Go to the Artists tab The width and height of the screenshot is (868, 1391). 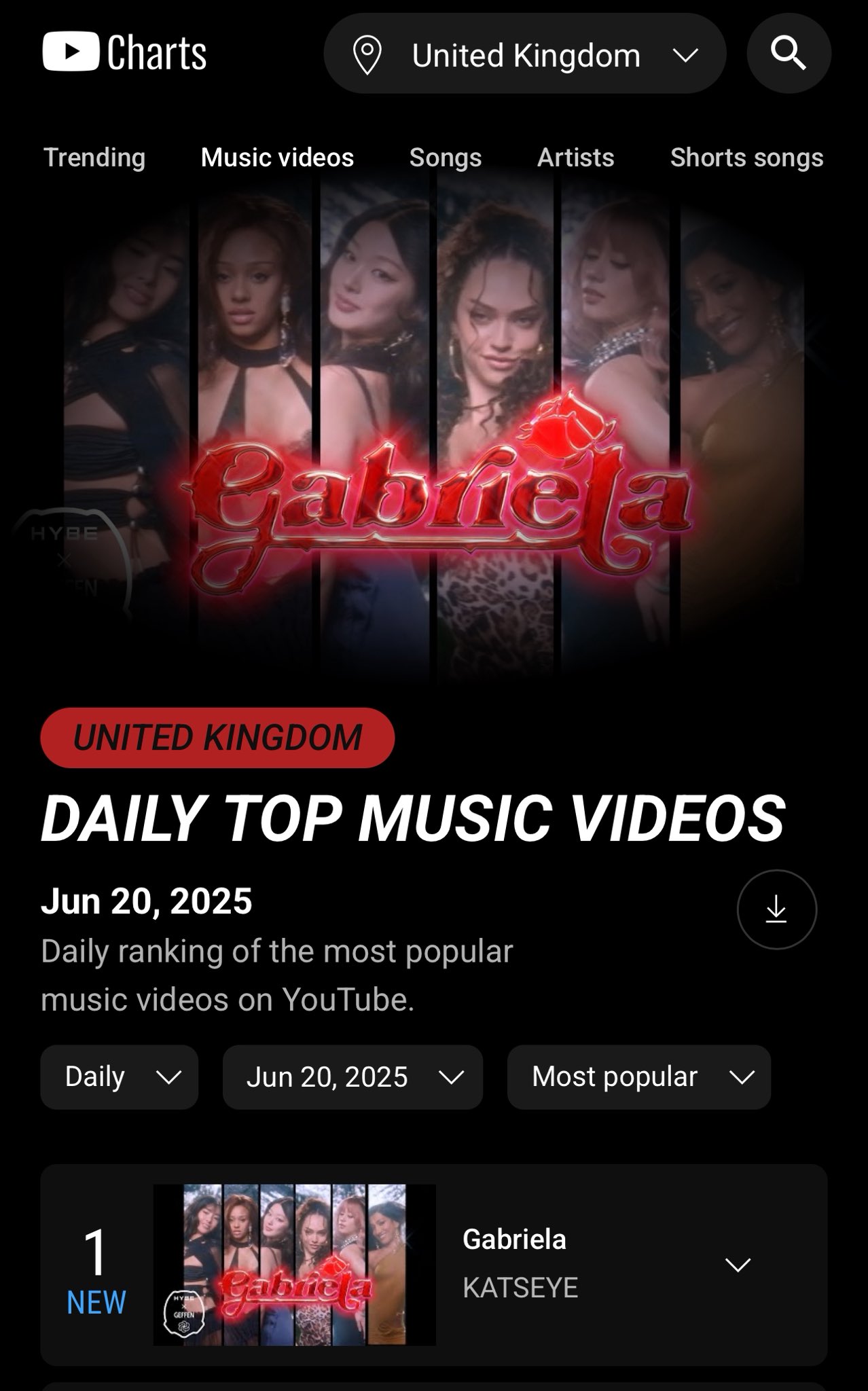(576, 158)
